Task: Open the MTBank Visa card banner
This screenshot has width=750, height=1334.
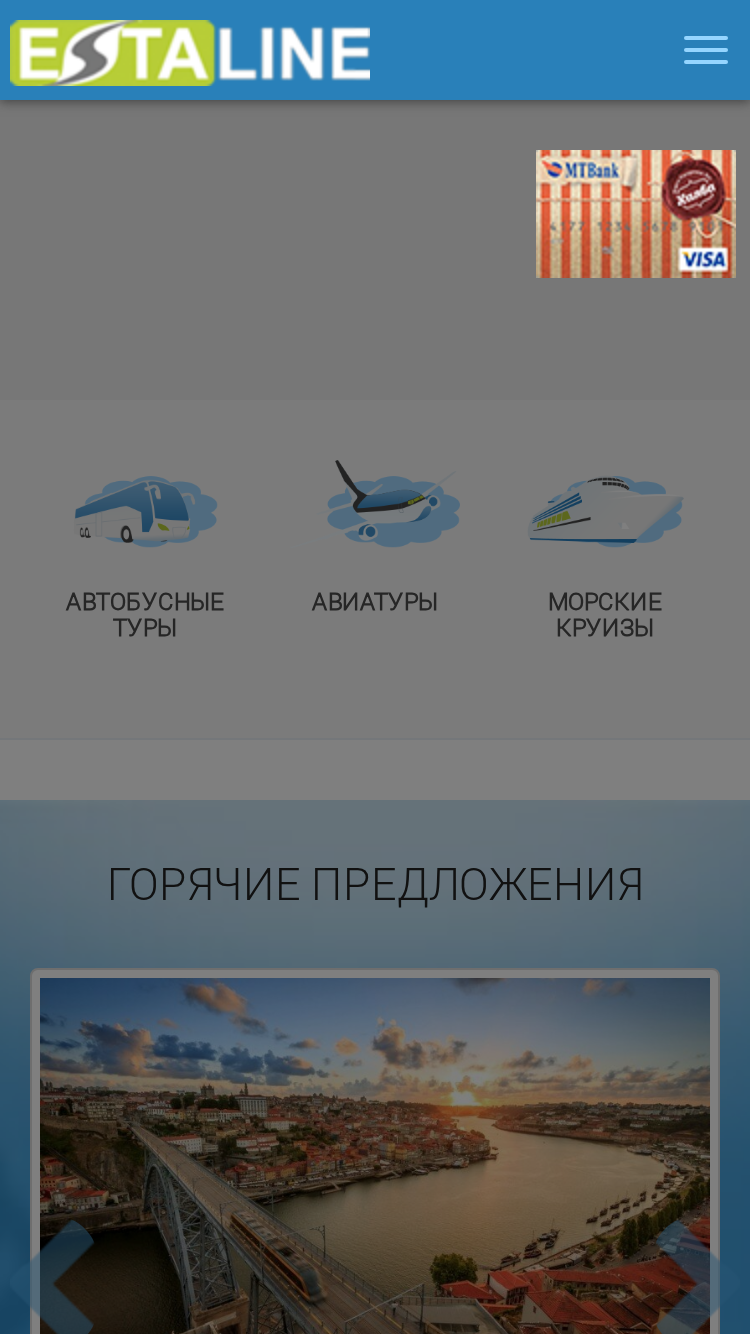Action: (x=636, y=214)
